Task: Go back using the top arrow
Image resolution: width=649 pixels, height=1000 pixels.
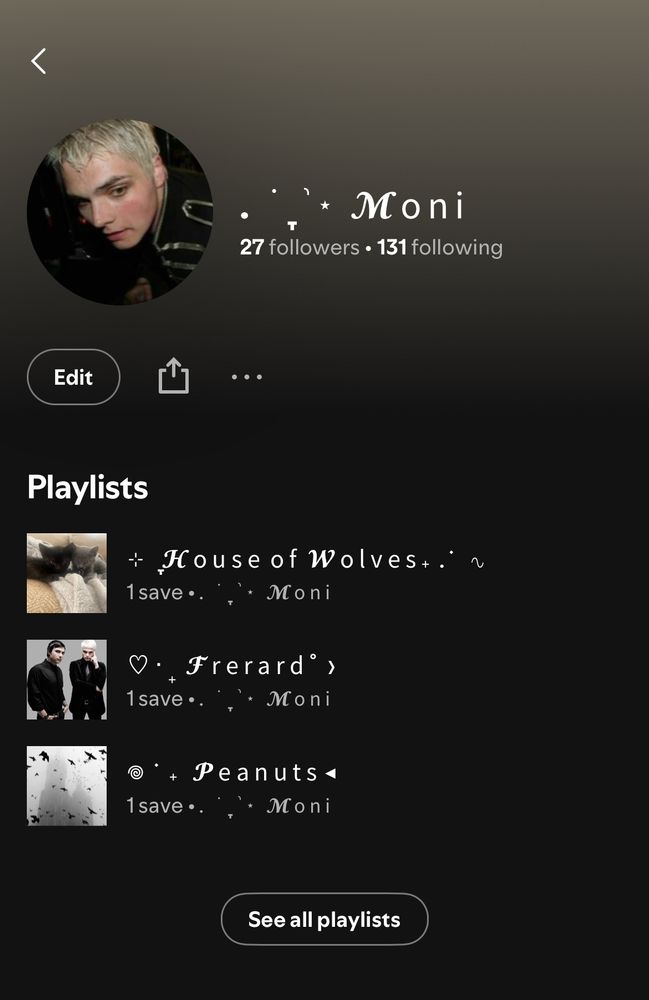Action: [38, 61]
